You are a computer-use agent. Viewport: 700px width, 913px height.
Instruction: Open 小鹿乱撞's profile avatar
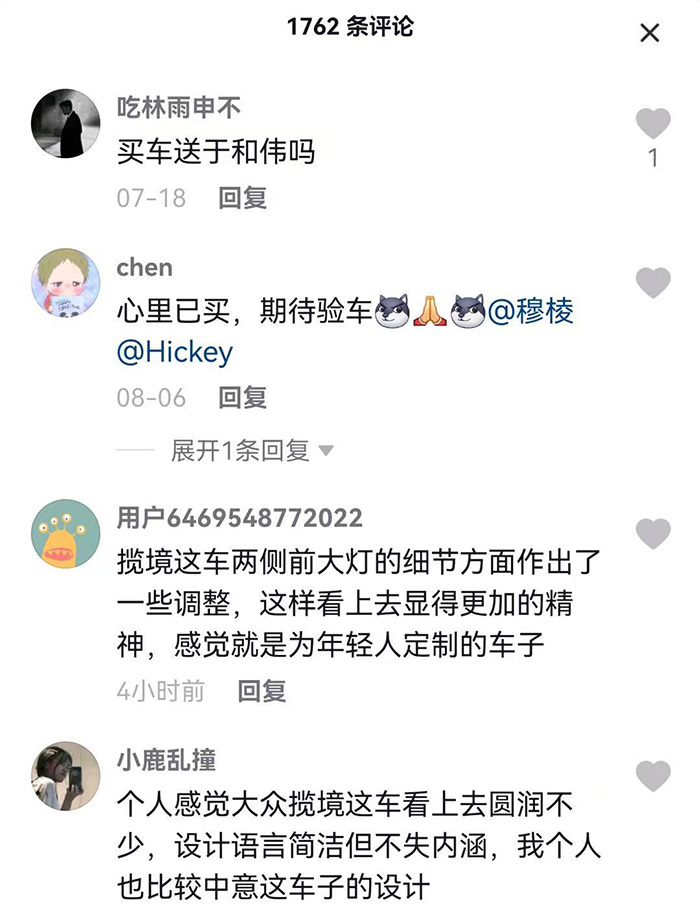[x=66, y=775]
